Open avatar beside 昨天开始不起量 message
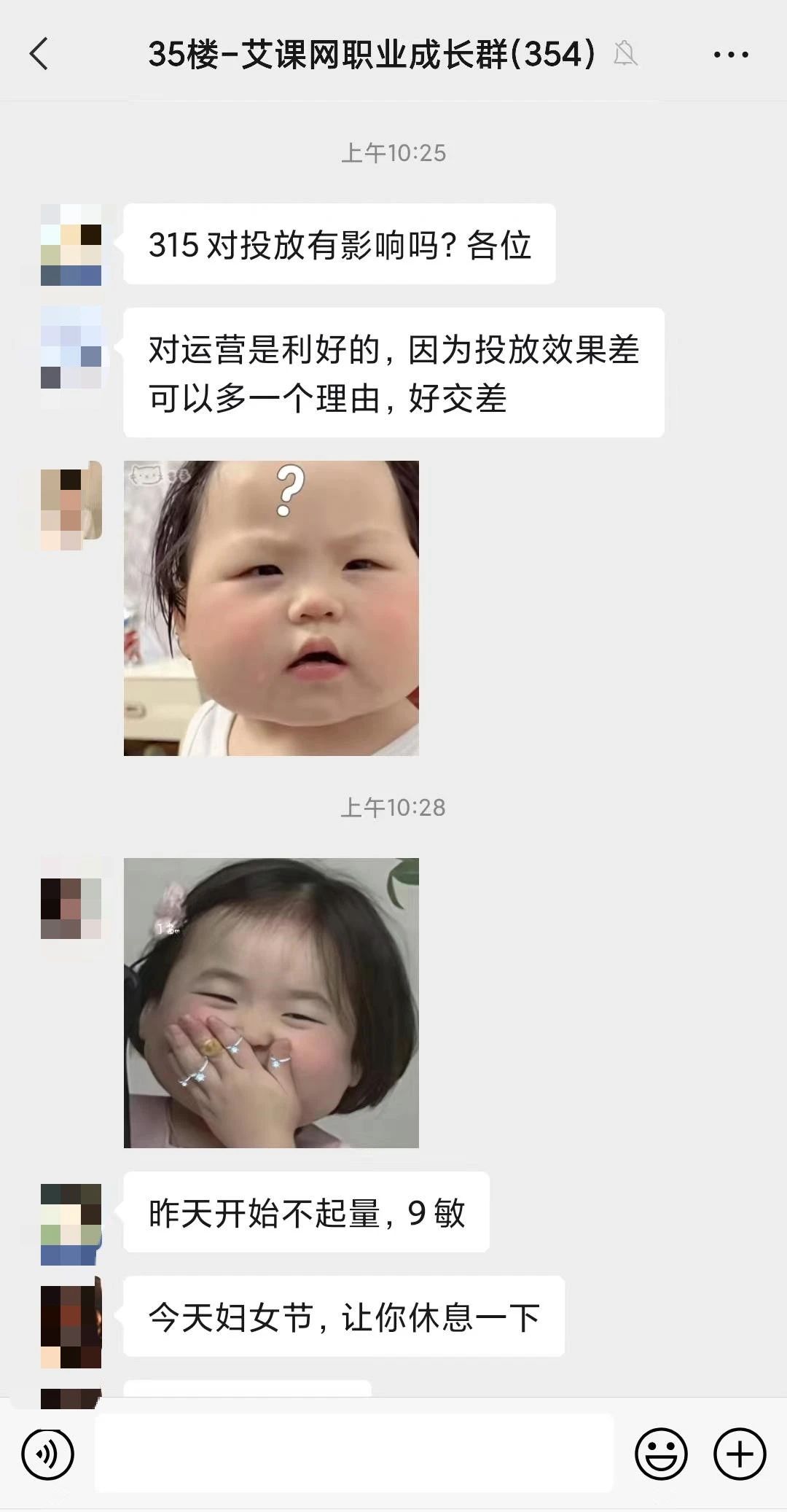787x1512 pixels. 71,1224
